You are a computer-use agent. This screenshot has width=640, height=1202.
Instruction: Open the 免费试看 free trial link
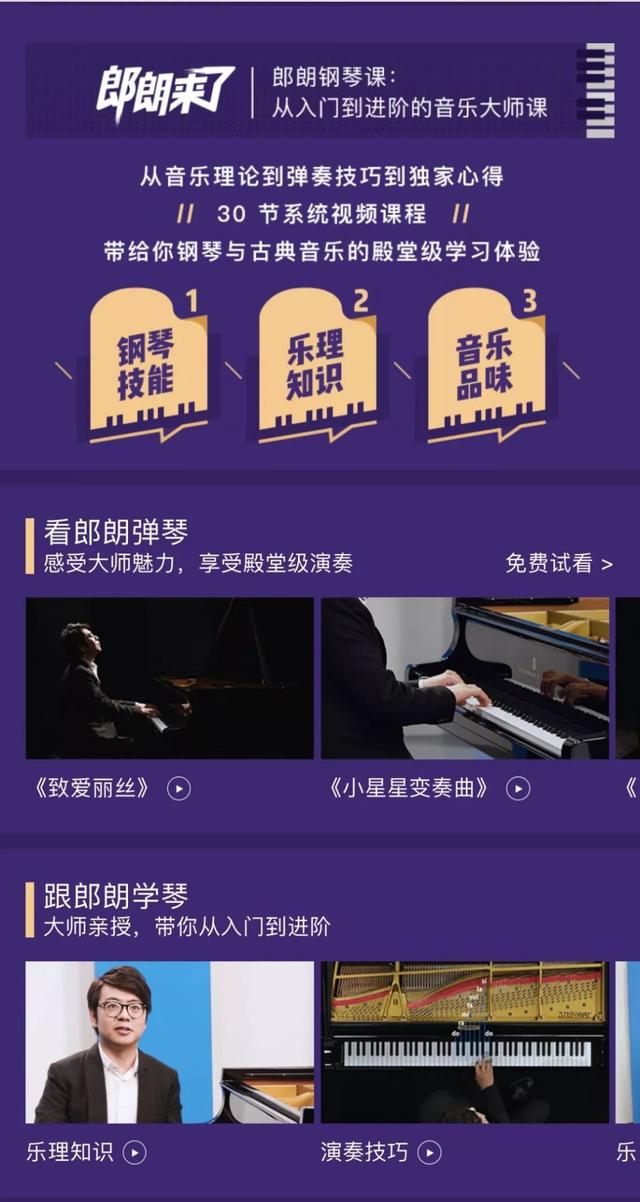point(558,564)
